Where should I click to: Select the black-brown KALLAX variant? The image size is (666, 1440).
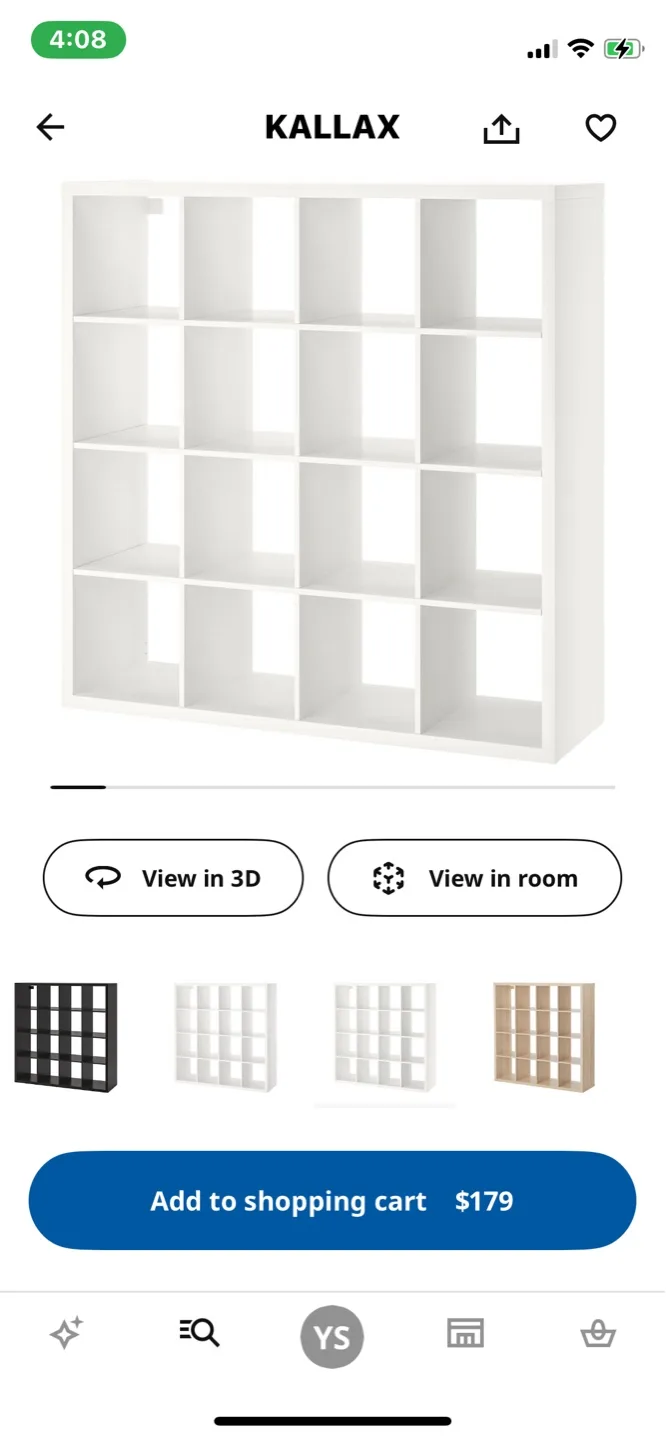(x=66, y=1035)
